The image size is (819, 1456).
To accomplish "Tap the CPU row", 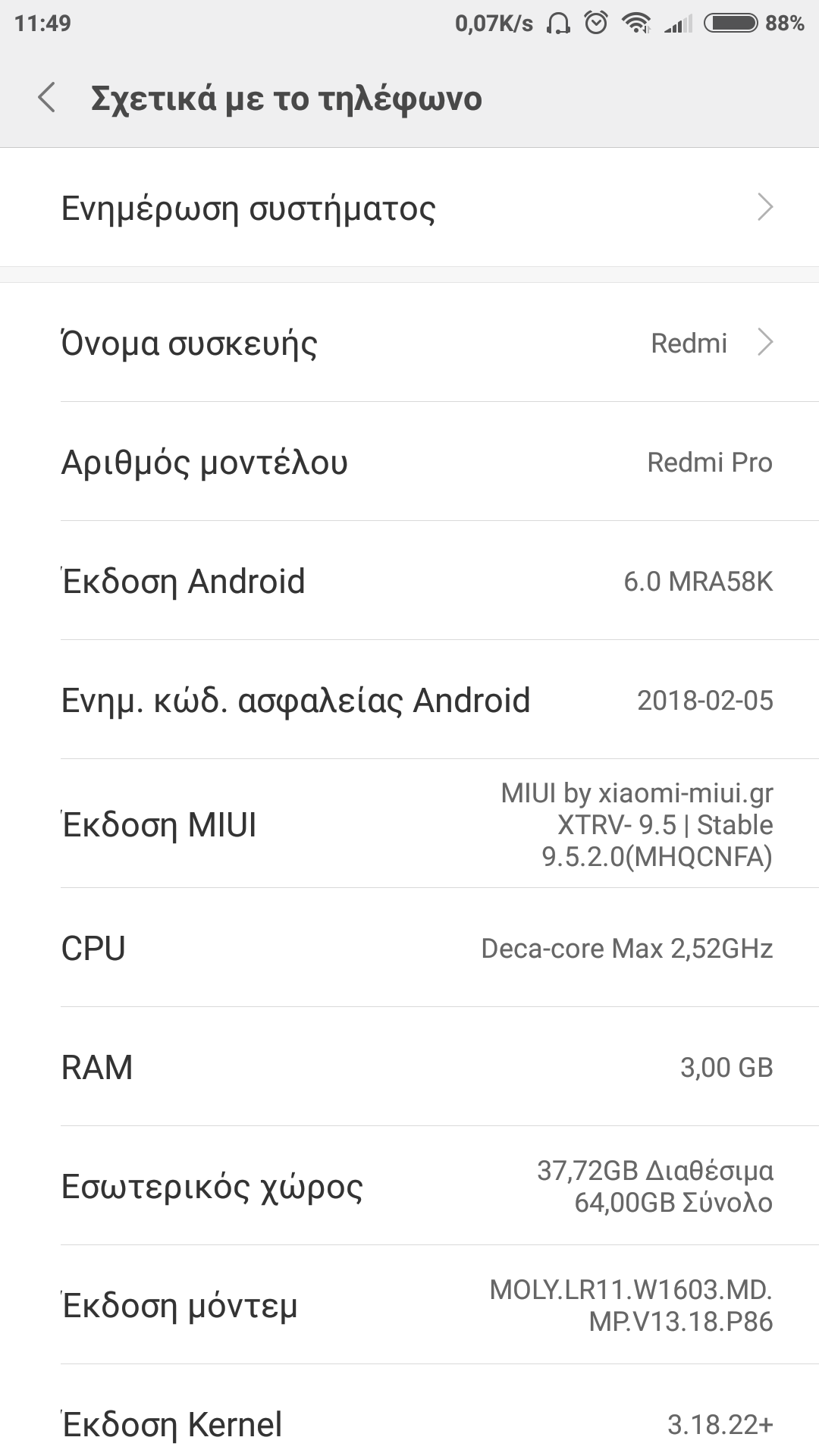I will coord(409,948).
